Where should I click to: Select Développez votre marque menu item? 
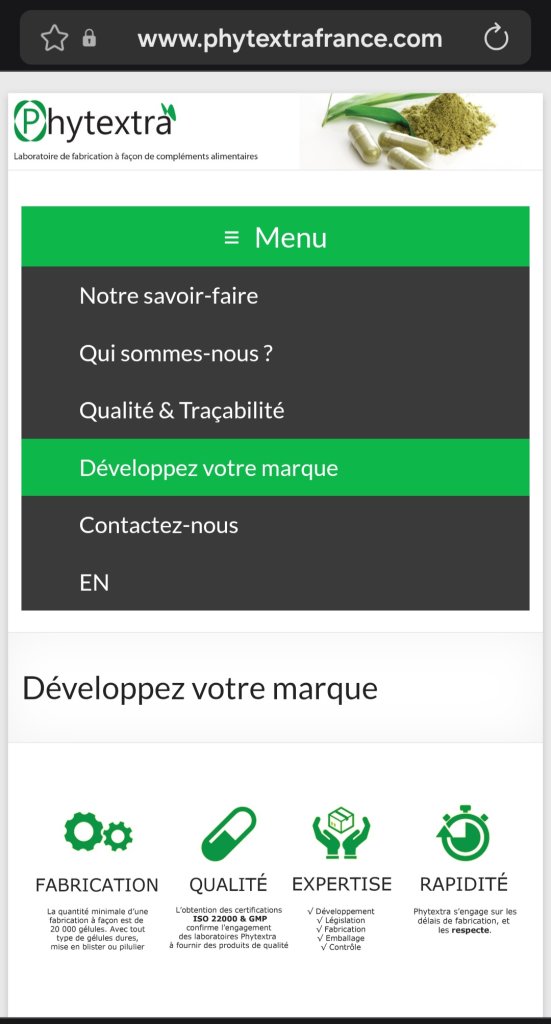pos(276,468)
